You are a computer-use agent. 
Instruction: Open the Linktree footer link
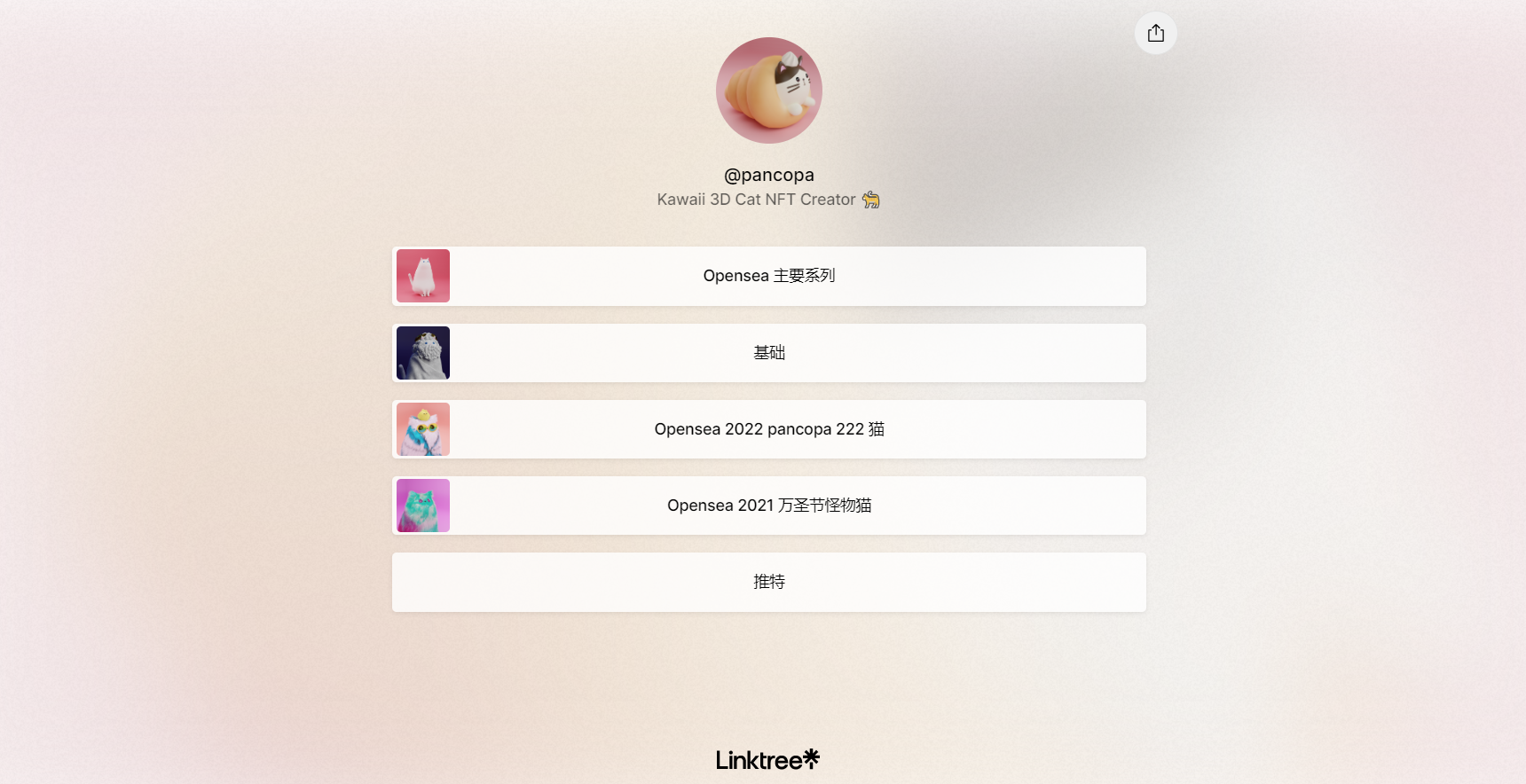pyautogui.click(x=767, y=760)
